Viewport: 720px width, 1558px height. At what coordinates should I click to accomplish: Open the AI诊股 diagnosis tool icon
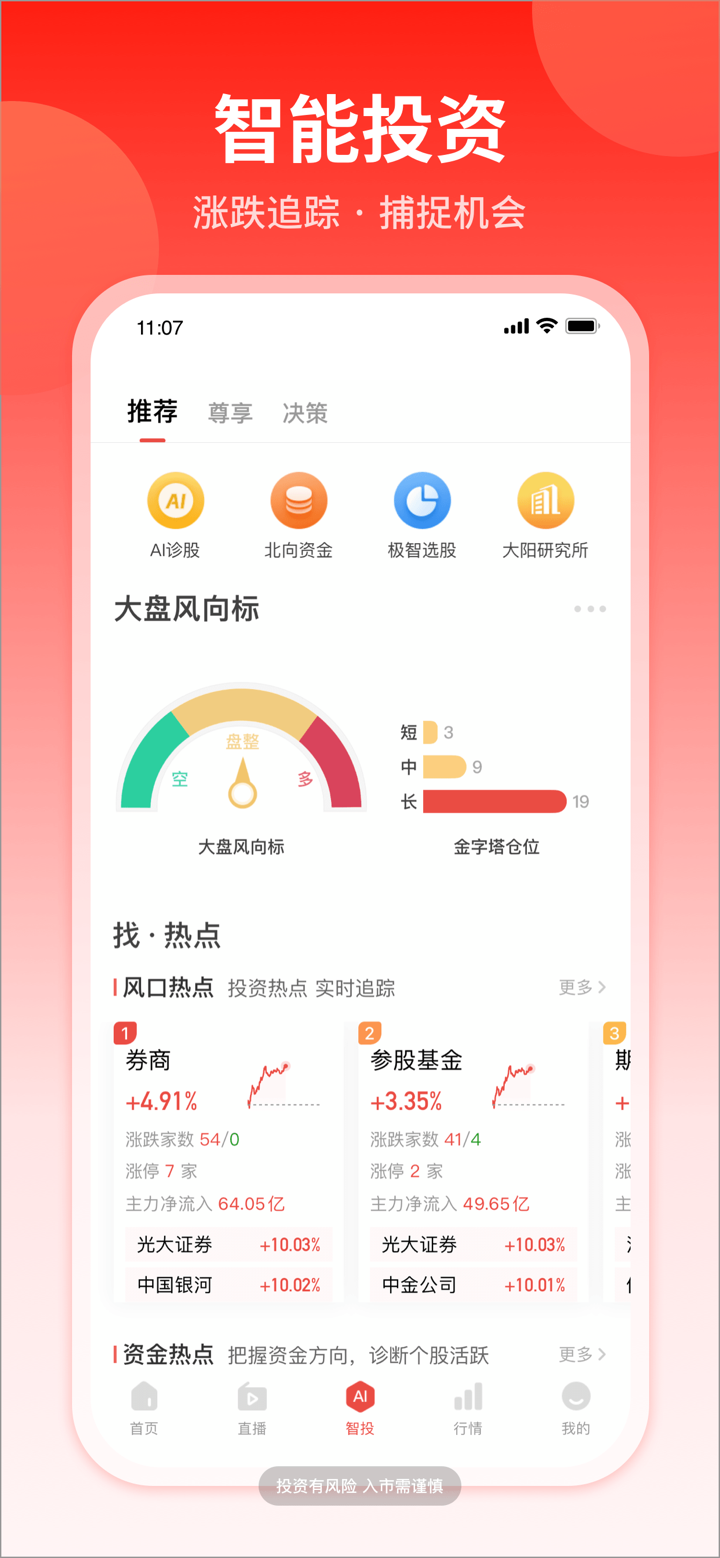[x=176, y=500]
